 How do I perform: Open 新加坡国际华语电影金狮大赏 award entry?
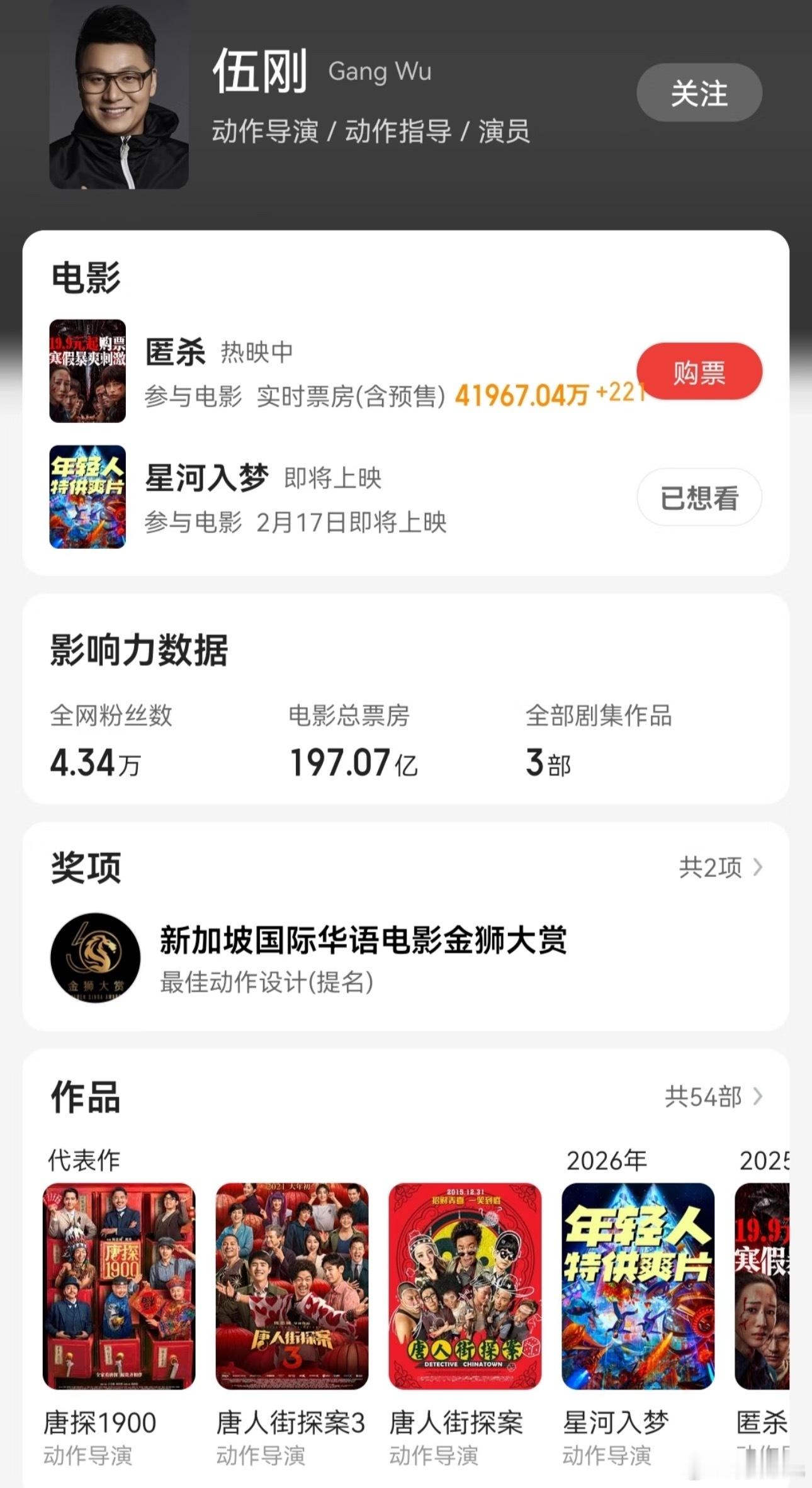(x=362, y=957)
